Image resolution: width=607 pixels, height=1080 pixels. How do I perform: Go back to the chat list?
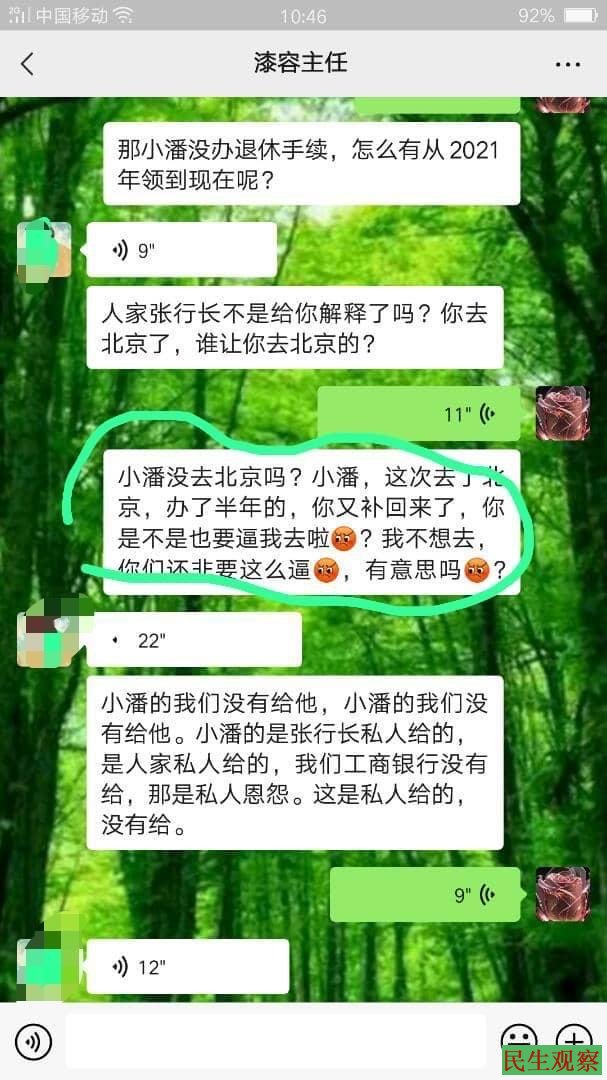pos(27,64)
